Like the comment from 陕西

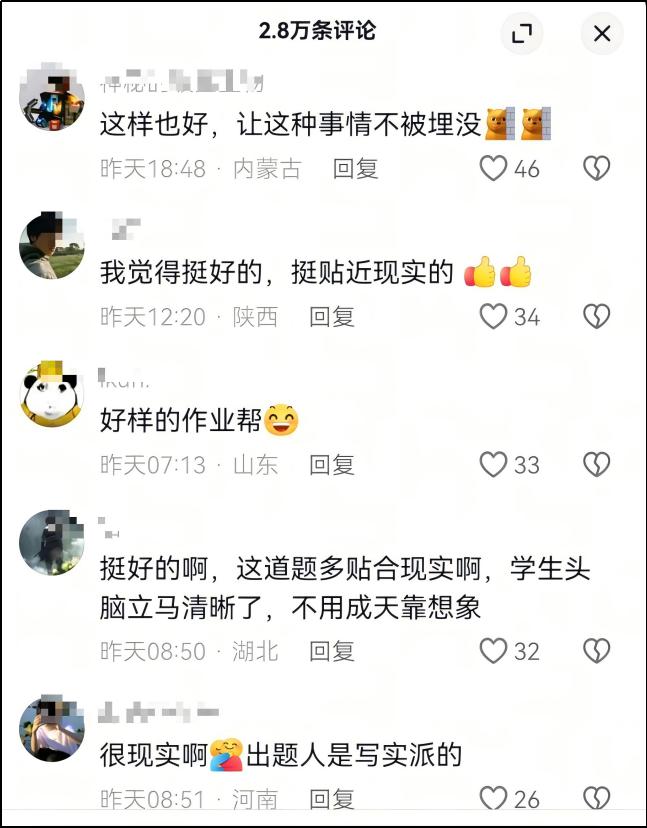click(494, 317)
